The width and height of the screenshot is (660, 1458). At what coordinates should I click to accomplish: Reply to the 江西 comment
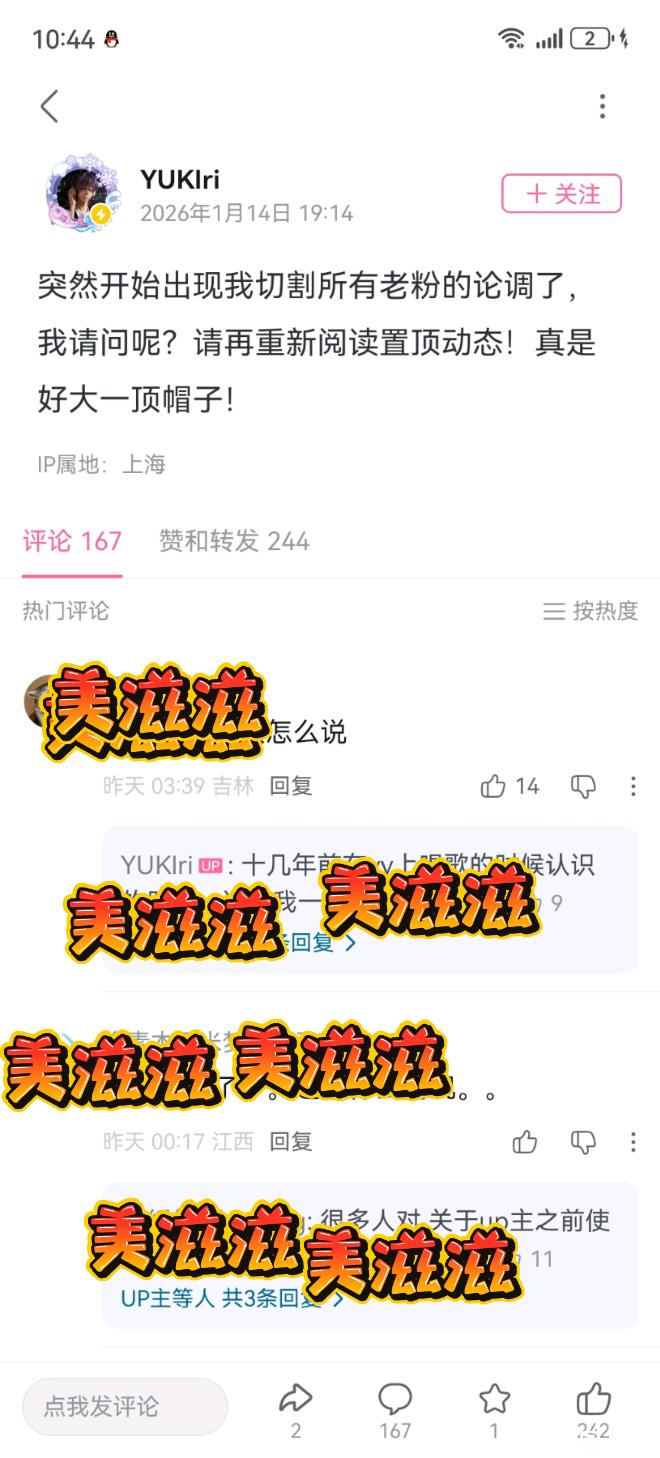point(291,1141)
